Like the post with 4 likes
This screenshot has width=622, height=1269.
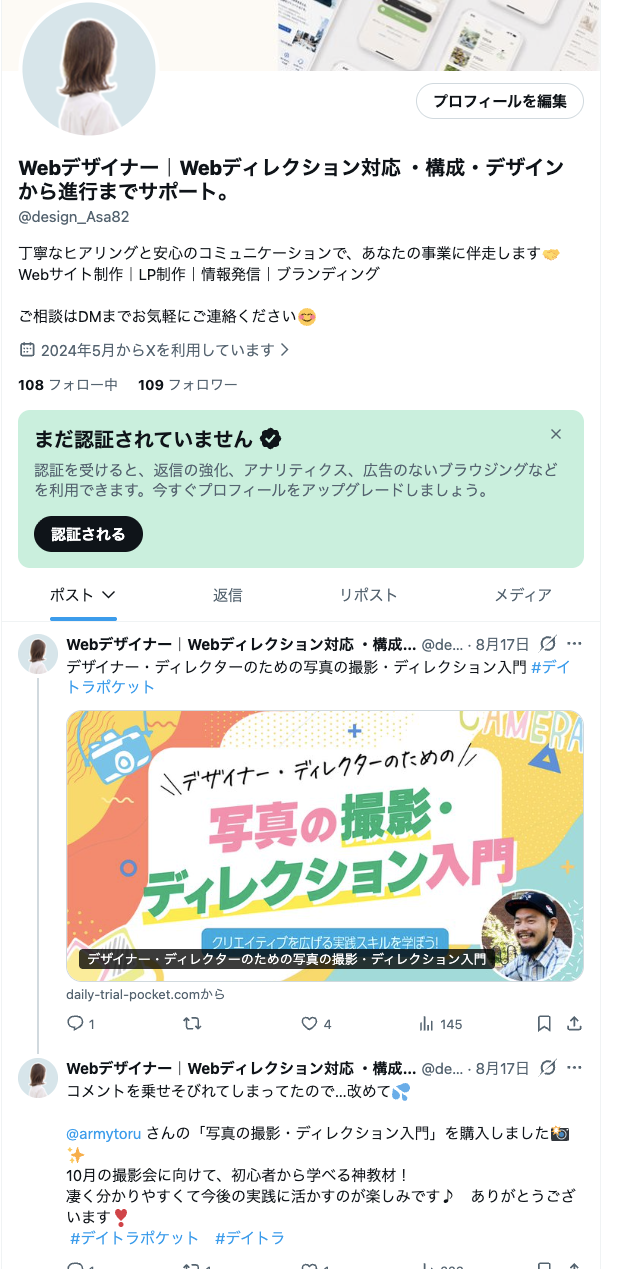click(x=316, y=1024)
